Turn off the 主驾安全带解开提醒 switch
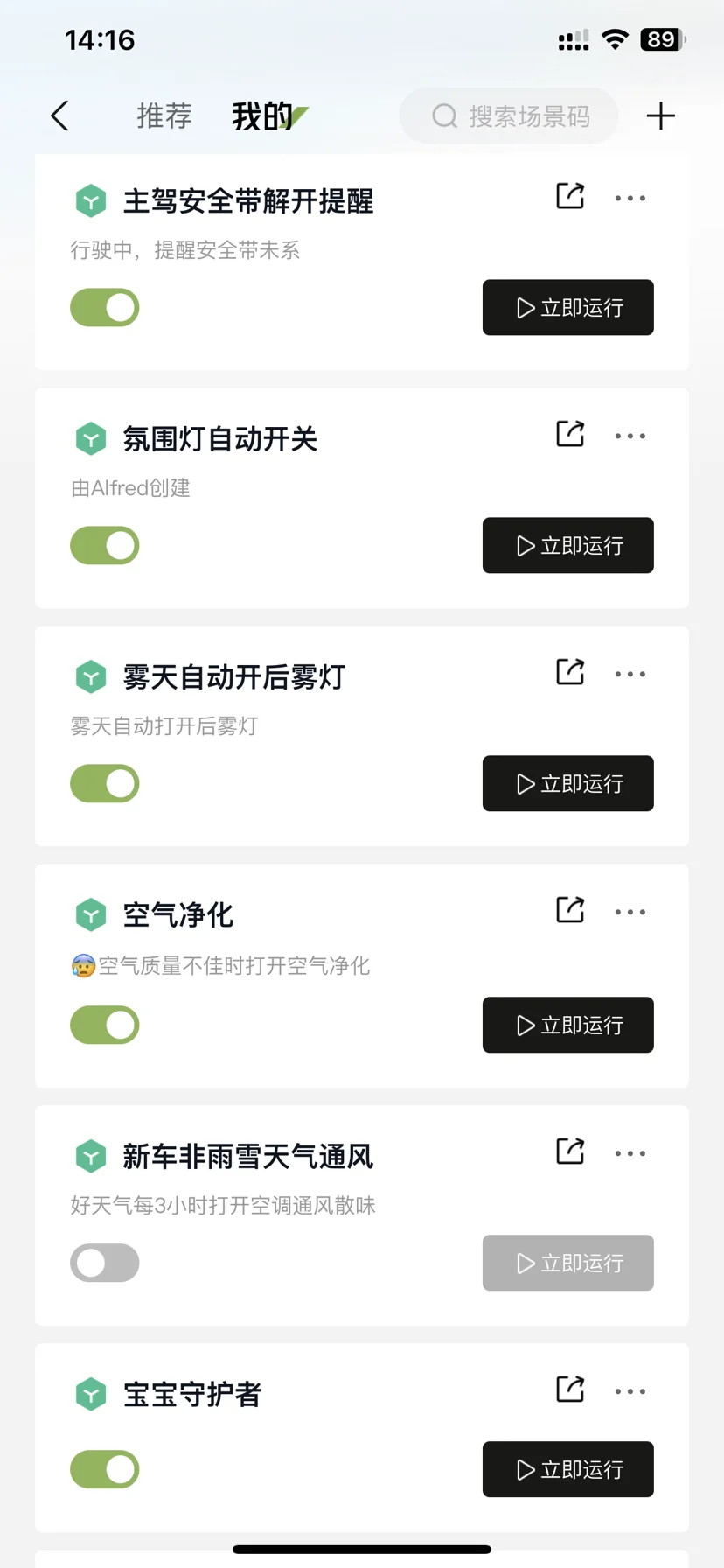 105,307
